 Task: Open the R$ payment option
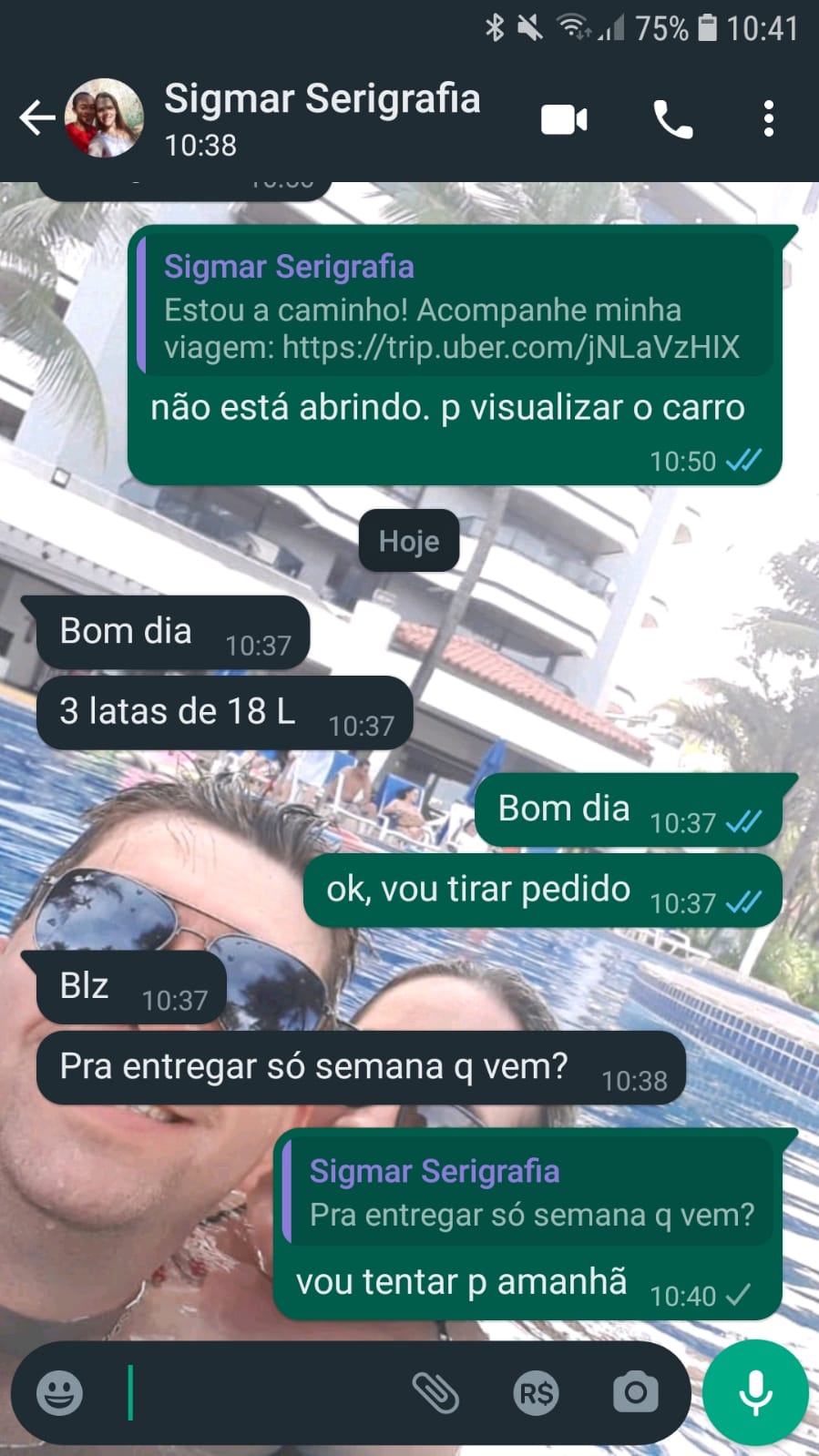[536, 1392]
